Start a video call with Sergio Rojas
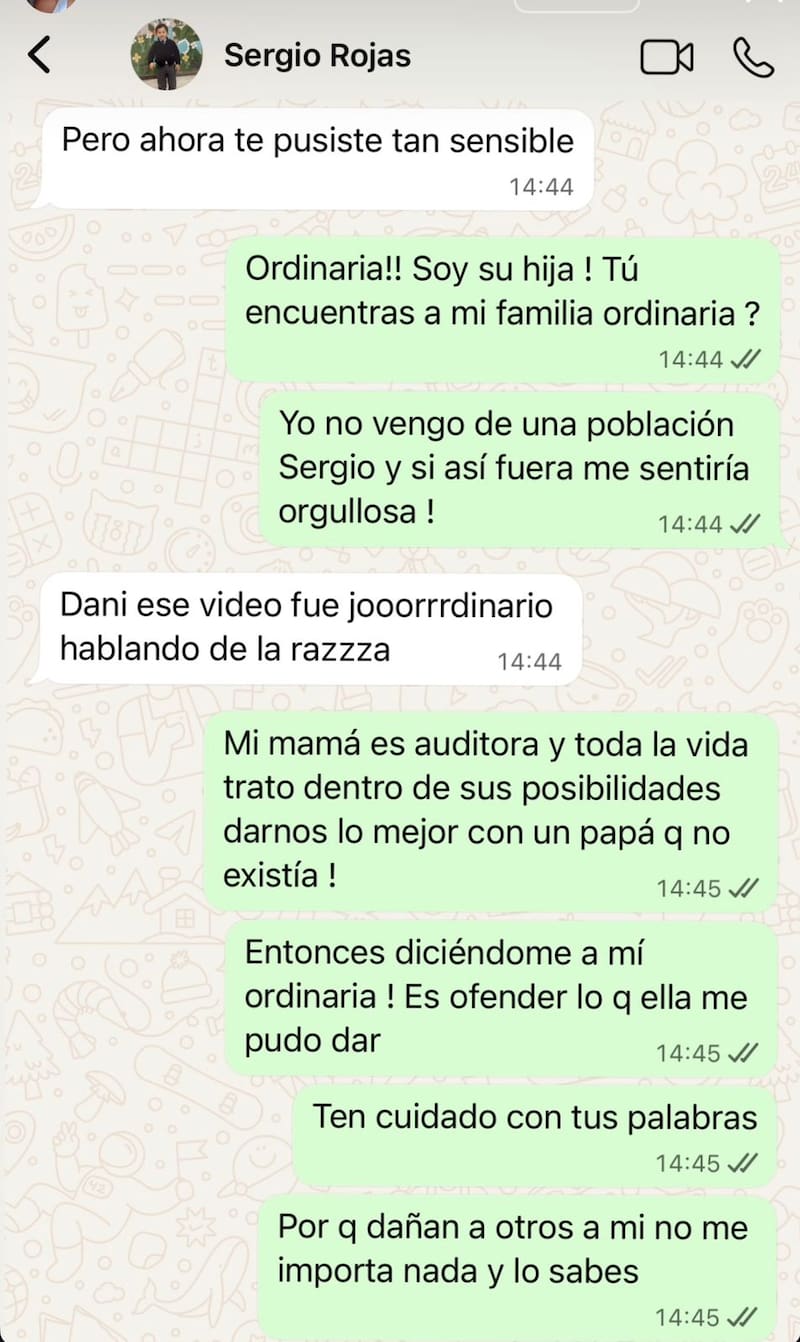 [x=667, y=57]
